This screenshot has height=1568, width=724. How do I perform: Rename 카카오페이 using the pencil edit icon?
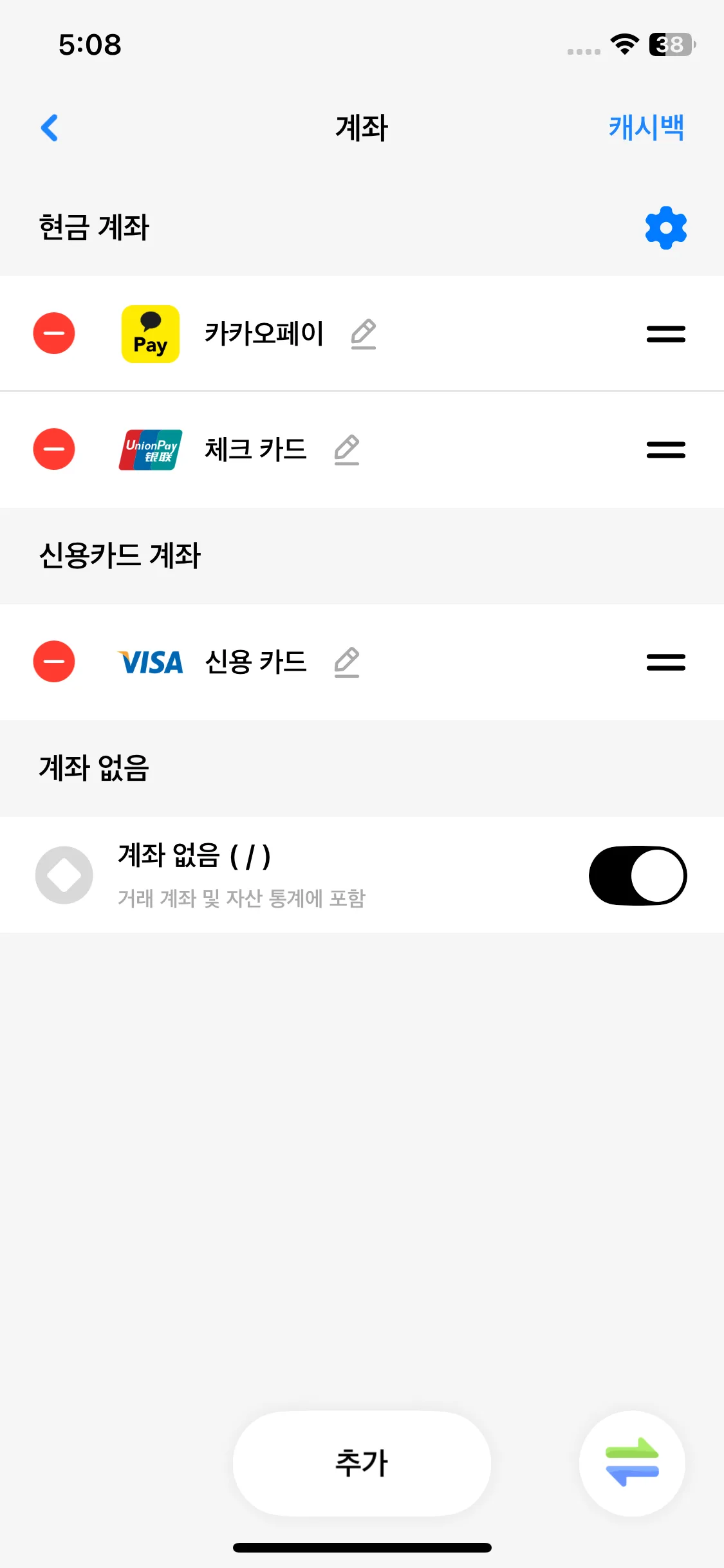pos(363,335)
